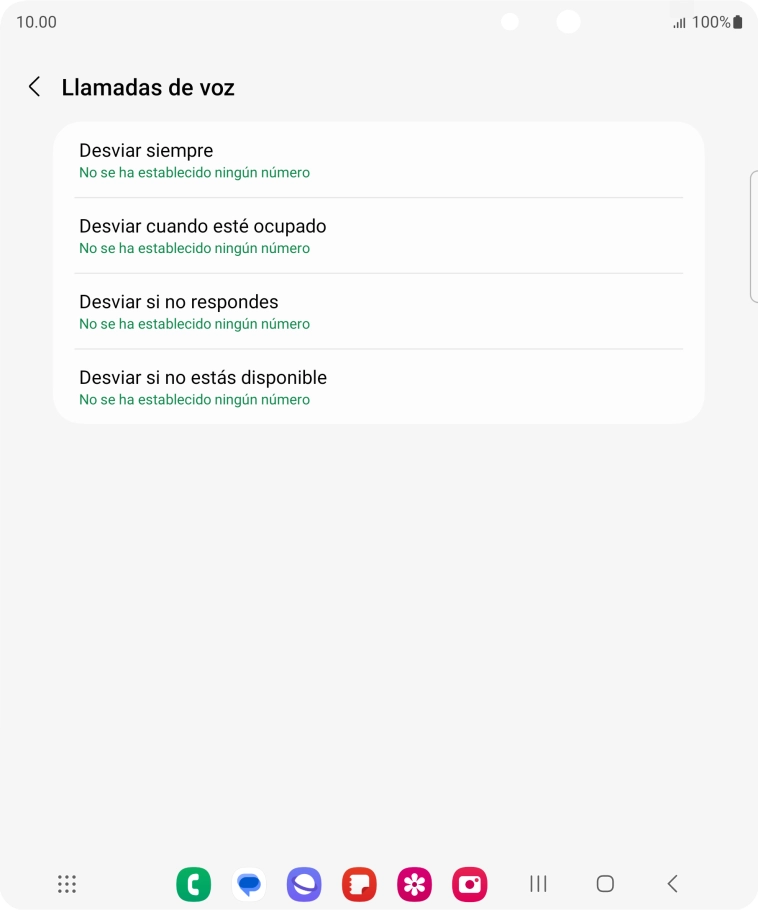The width and height of the screenshot is (758, 910).
Task: Open the Phone app from the dock
Action: 194,884
